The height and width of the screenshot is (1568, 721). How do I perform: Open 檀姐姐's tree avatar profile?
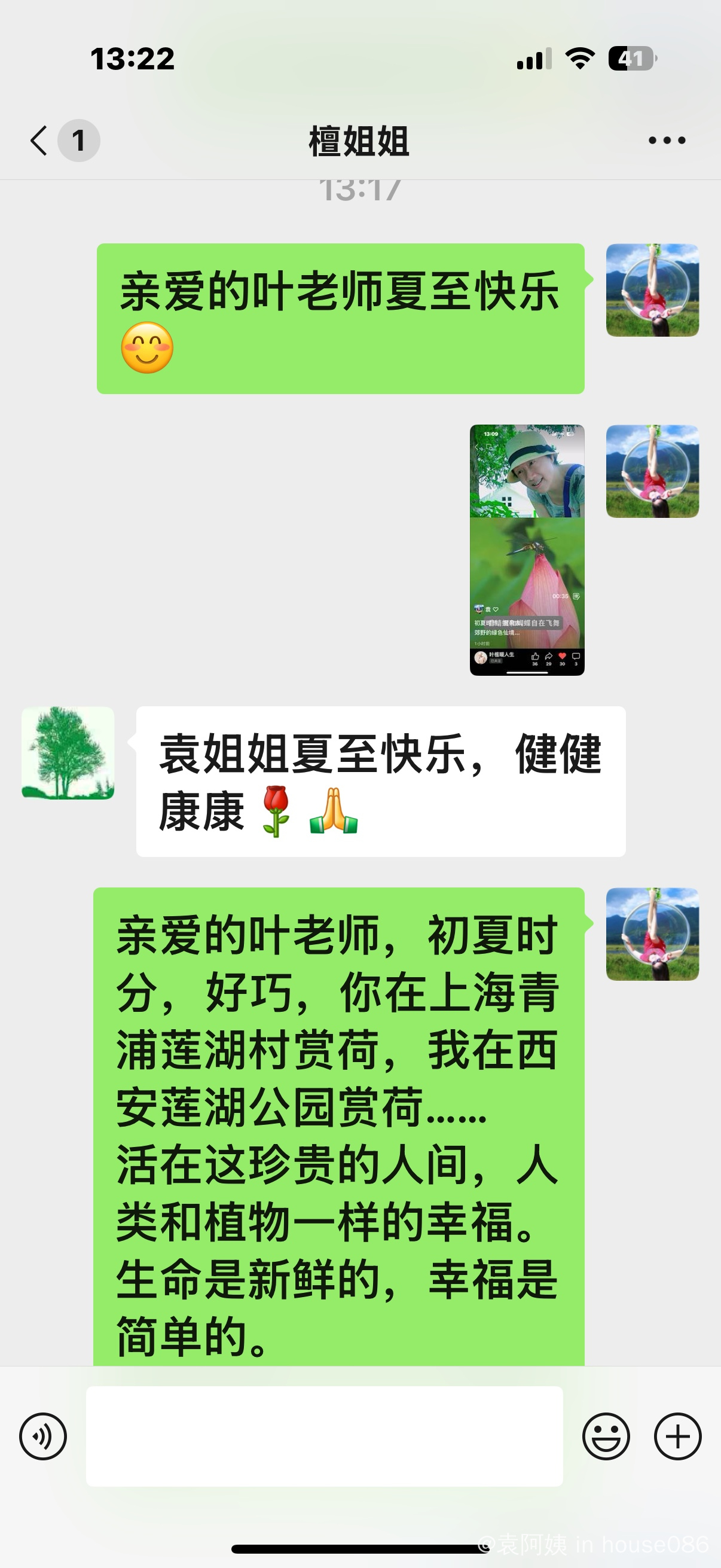click(x=68, y=753)
